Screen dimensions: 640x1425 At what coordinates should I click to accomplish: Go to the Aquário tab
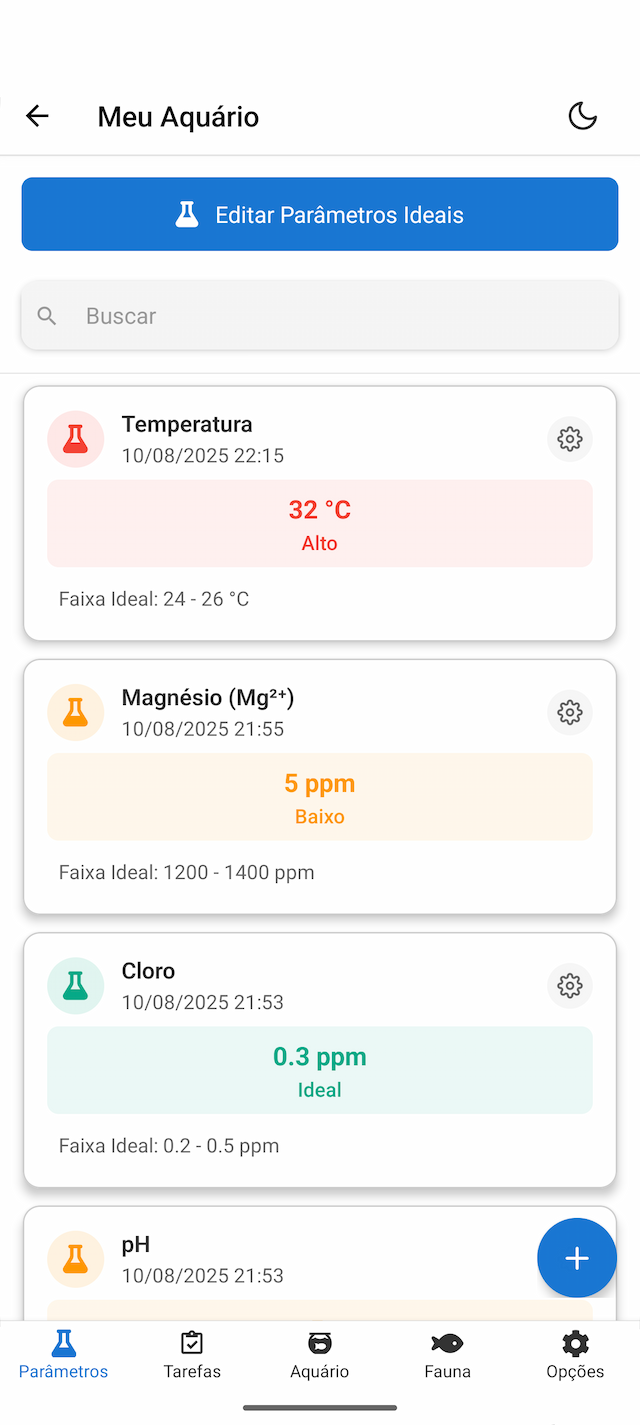coord(320,1356)
